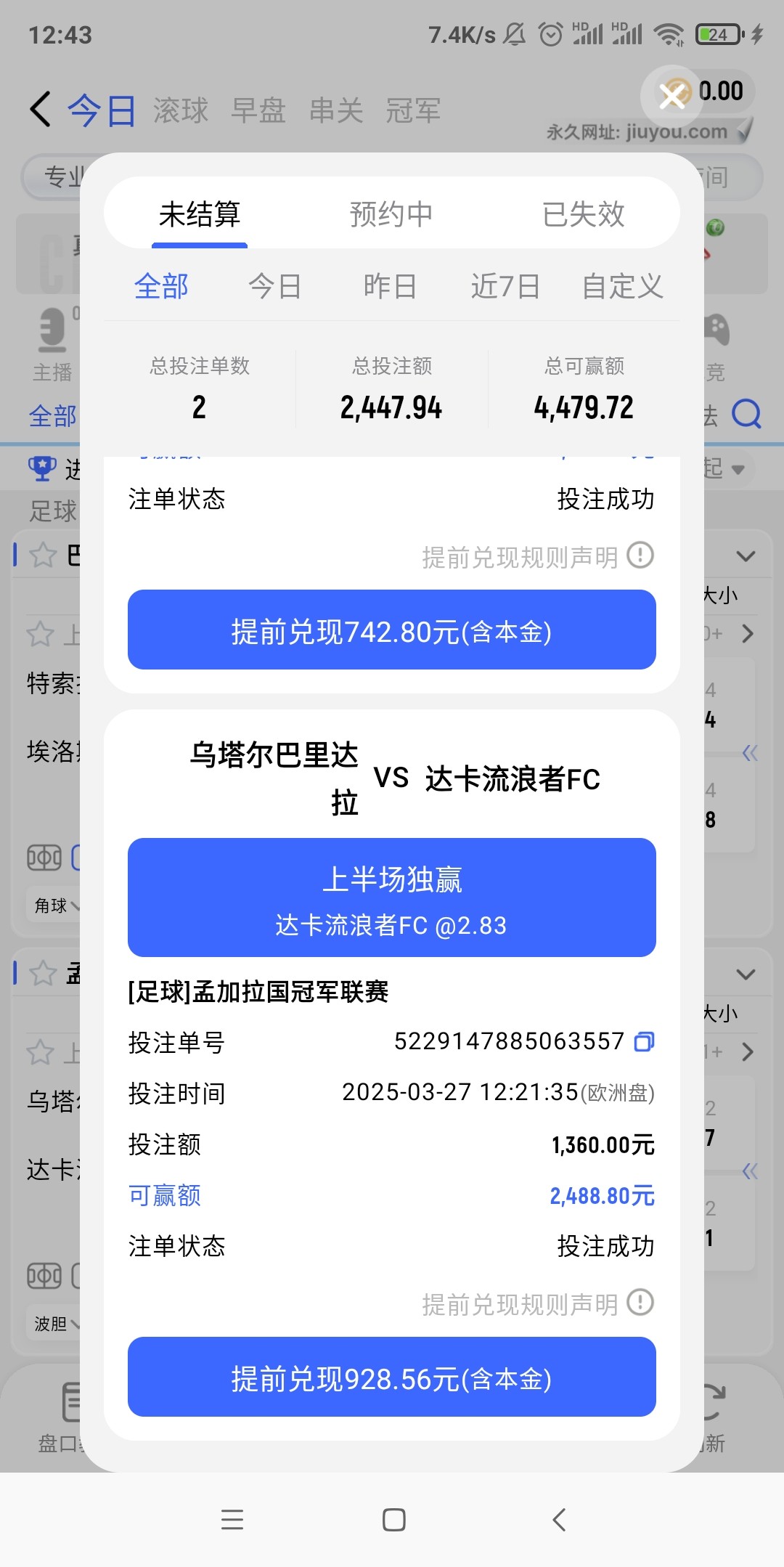
Task: Filter bets by 近7日
Action: pos(505,286)
